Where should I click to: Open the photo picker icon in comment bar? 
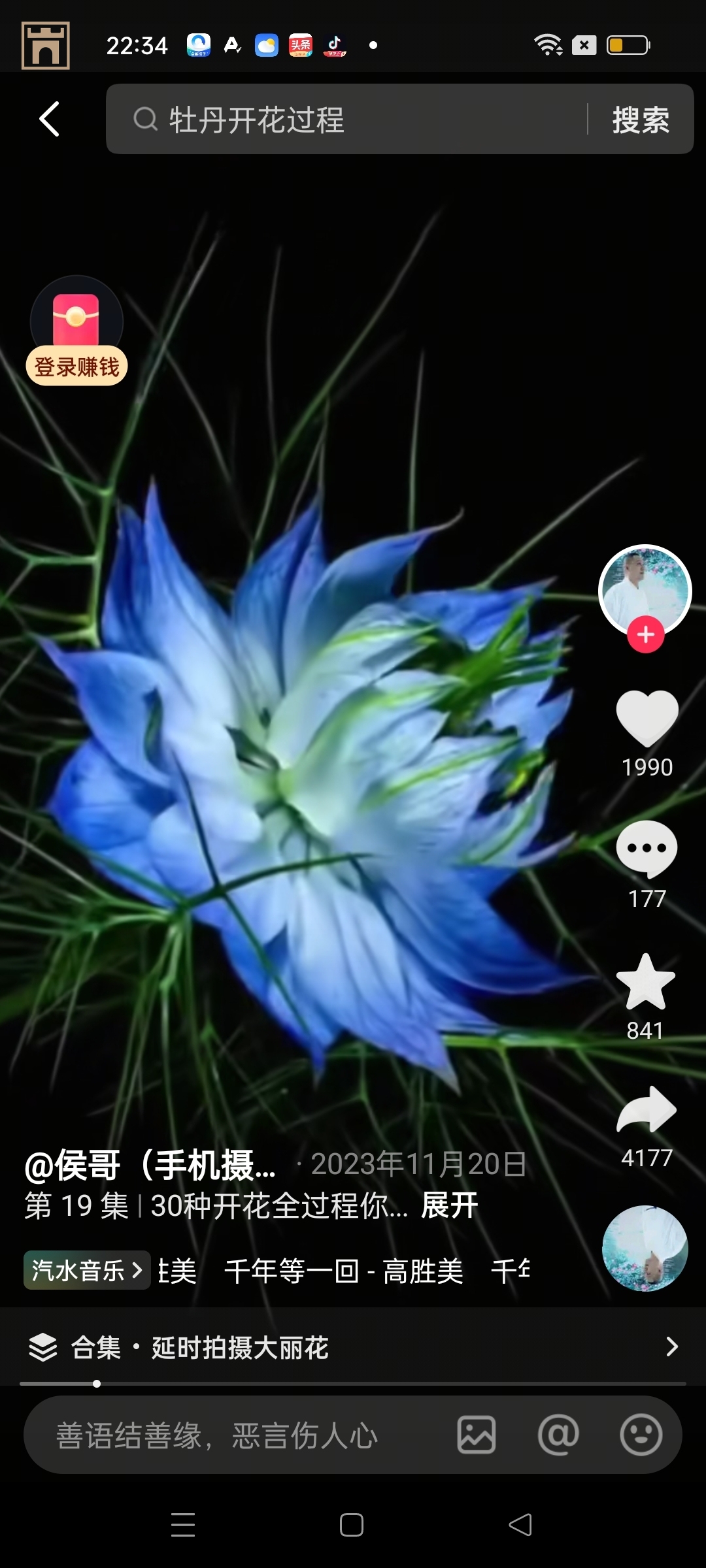click(x=476, y=1435)
